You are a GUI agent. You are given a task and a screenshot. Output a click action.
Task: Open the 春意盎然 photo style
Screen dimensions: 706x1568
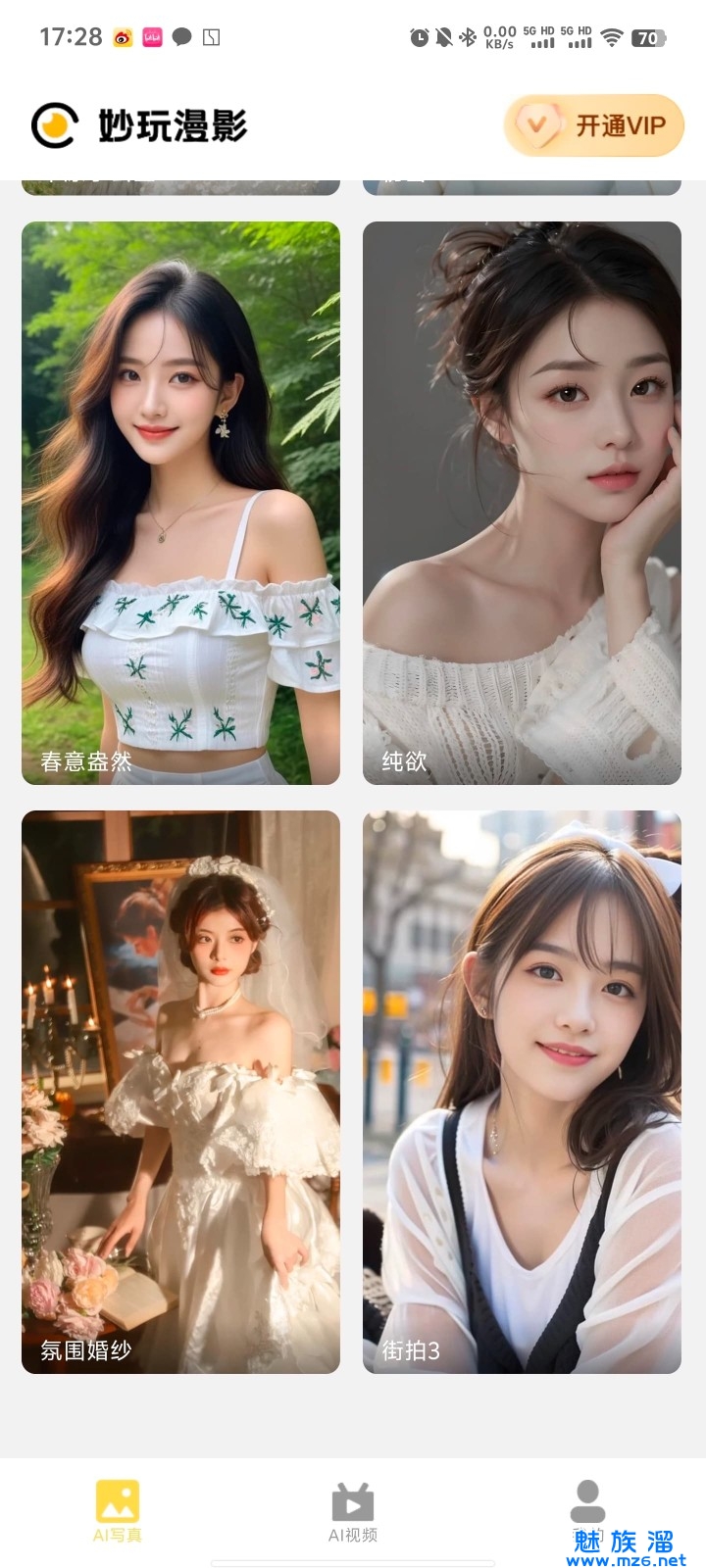coord(180,503)
